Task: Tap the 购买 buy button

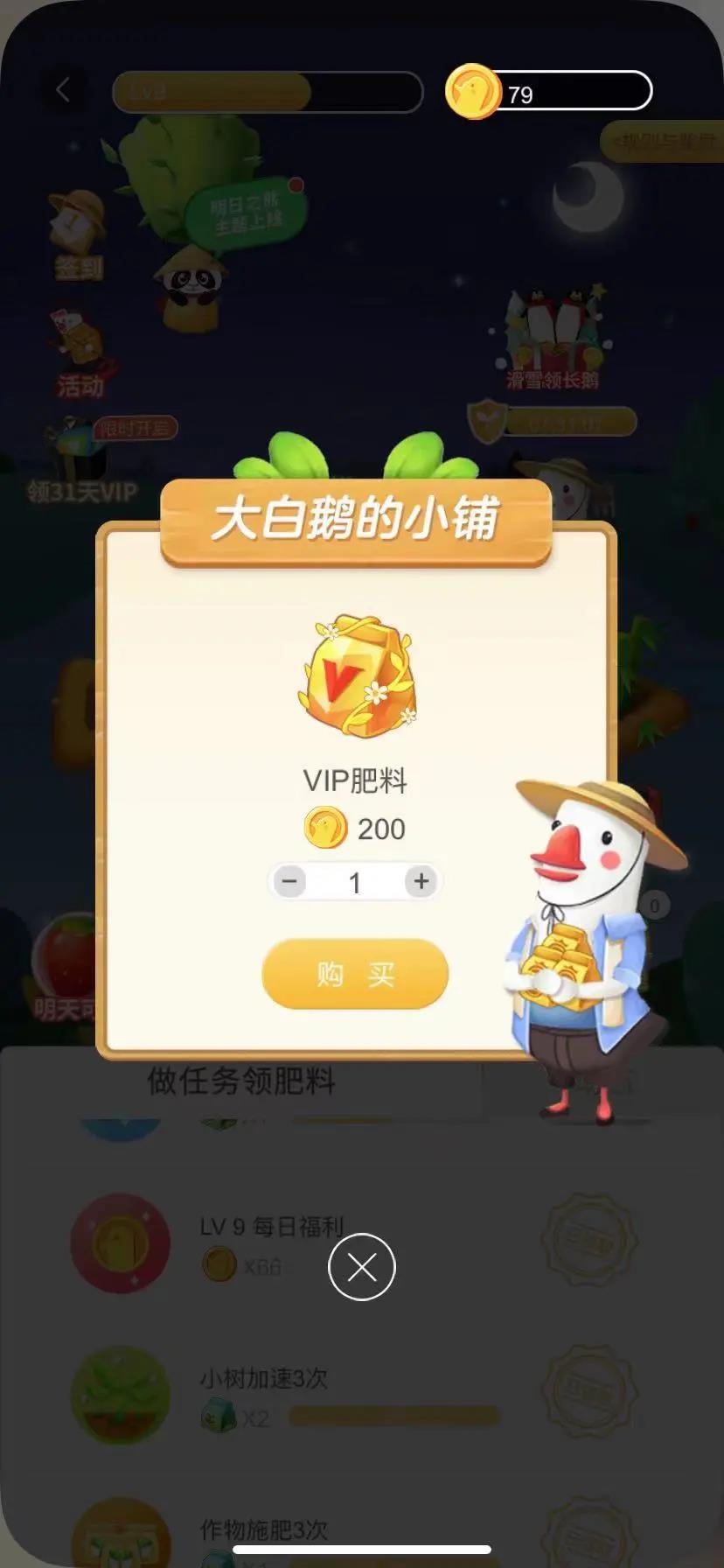Action: point(355,973)
